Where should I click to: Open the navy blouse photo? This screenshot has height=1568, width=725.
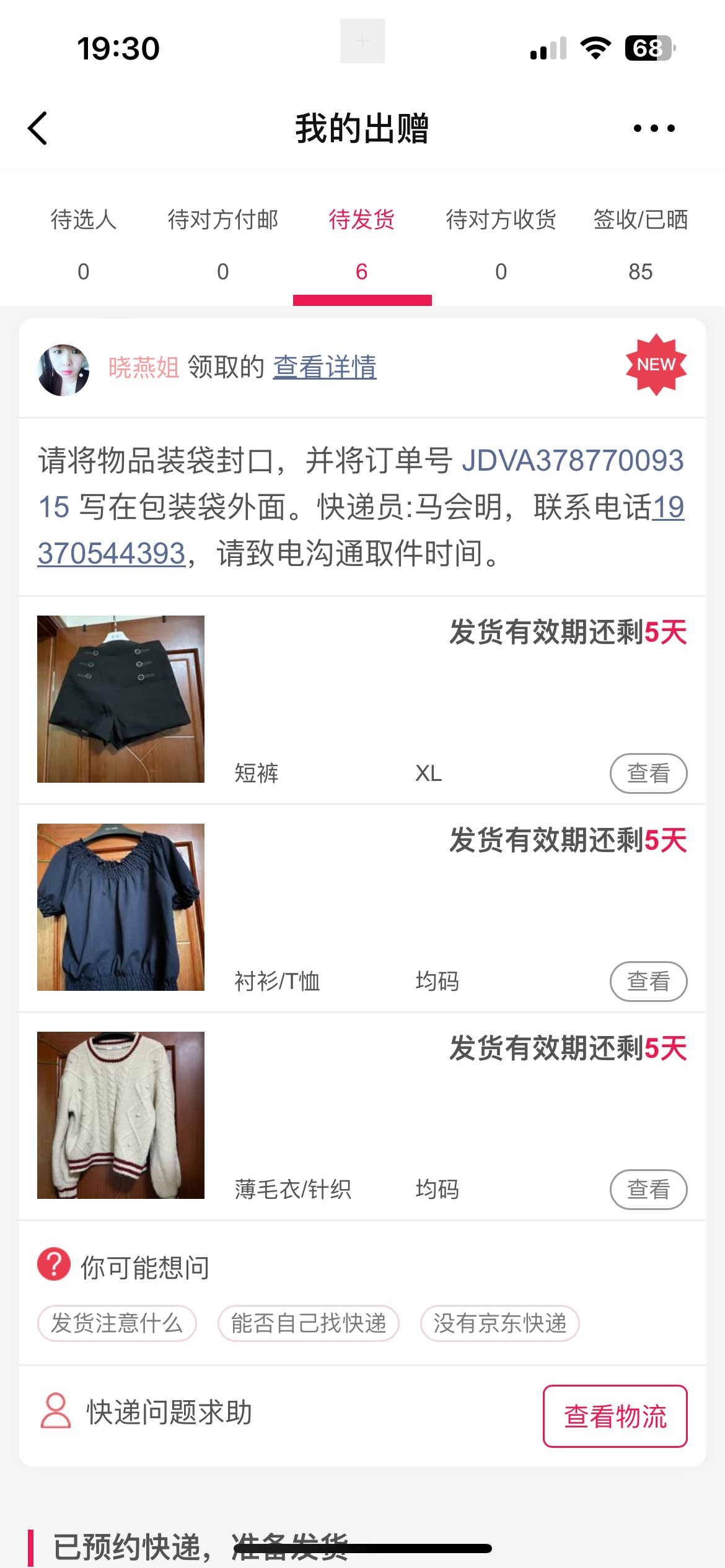coord(121,907)
